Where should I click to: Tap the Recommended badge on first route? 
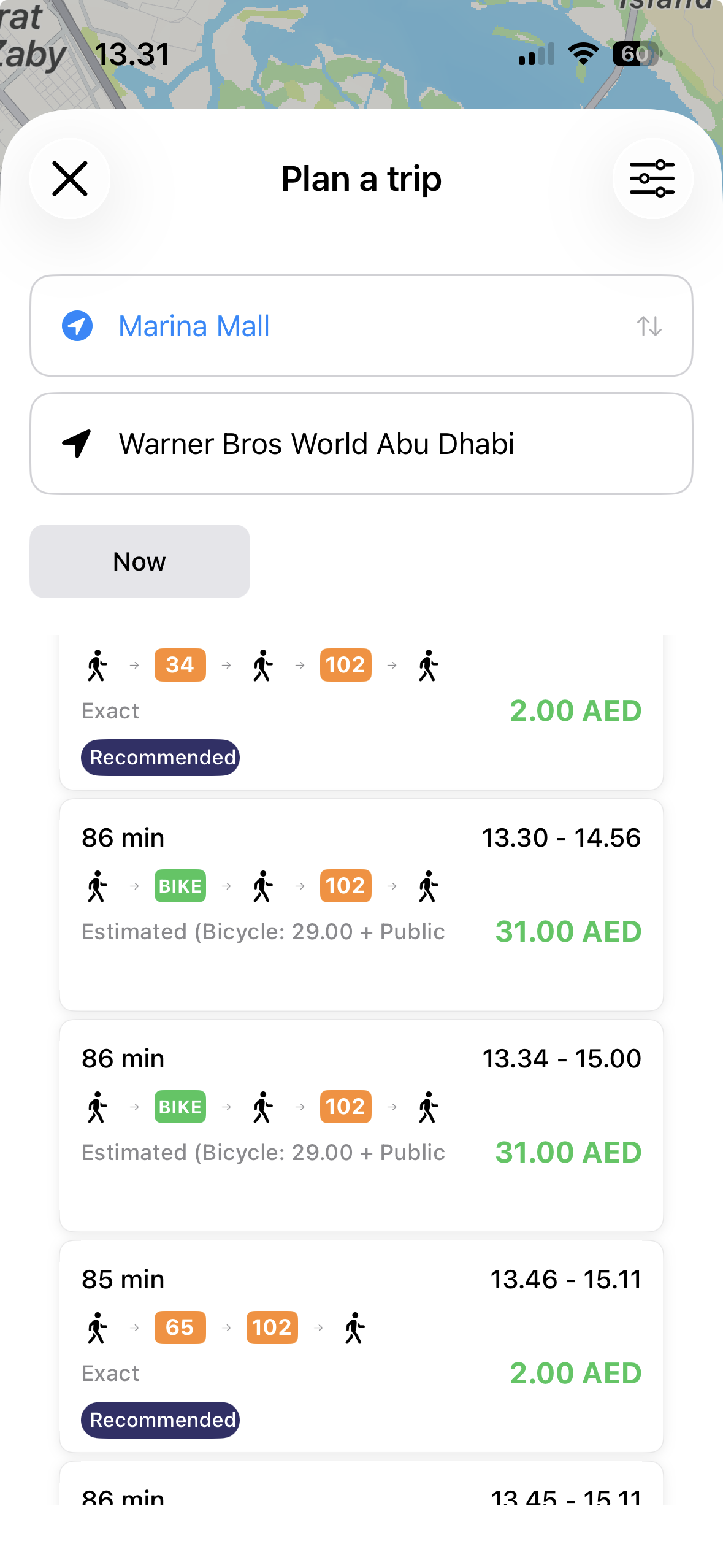160,757
